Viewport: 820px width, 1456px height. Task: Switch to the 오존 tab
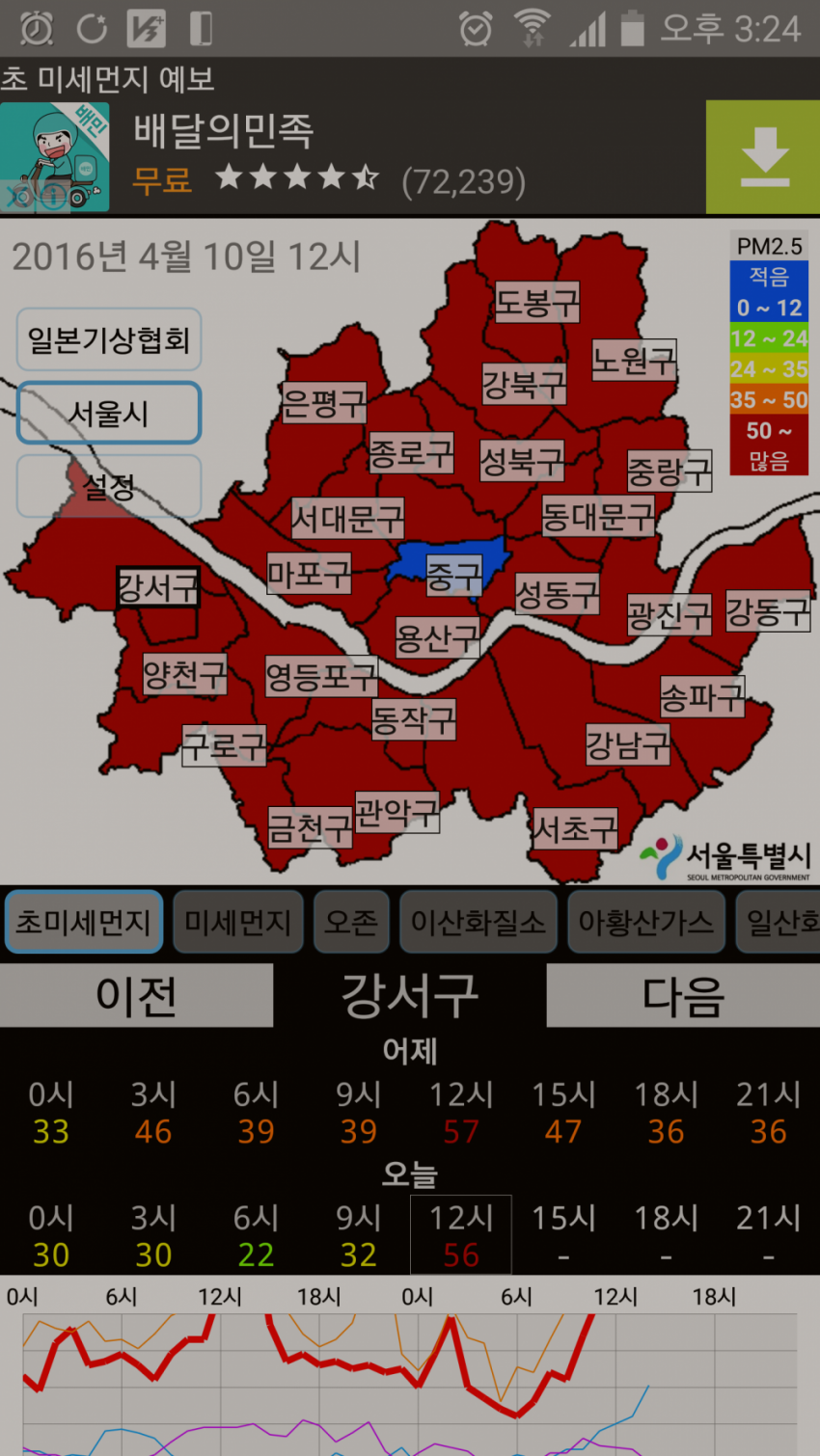[351, 922]
